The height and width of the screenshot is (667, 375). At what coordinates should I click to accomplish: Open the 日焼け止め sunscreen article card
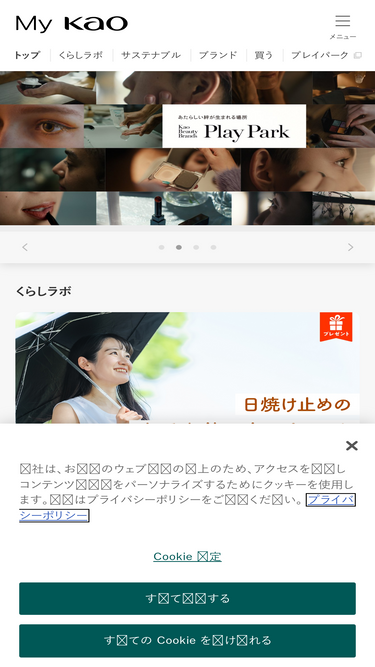[188, 368]
